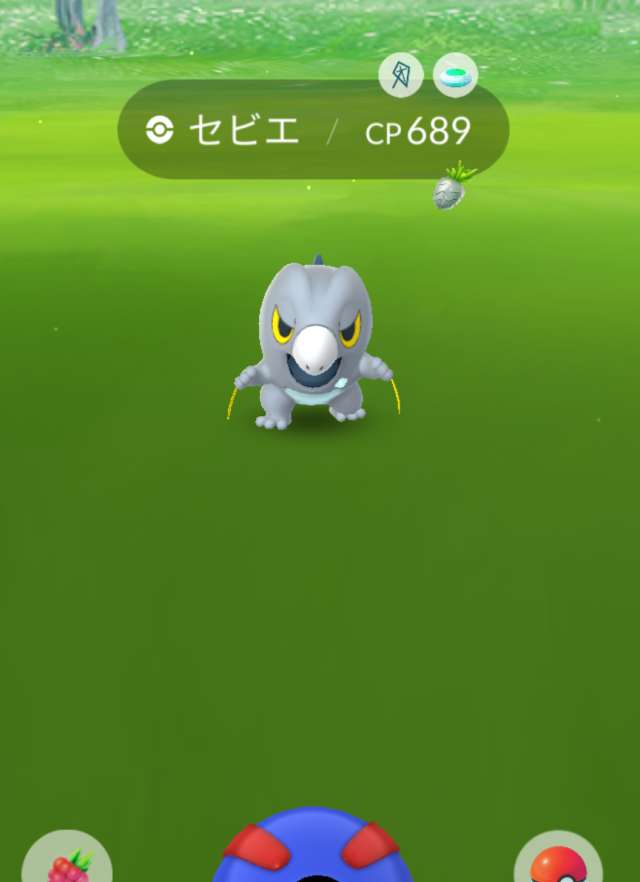
Task: Open the berry selection button
Action: [x=66, y=860]
